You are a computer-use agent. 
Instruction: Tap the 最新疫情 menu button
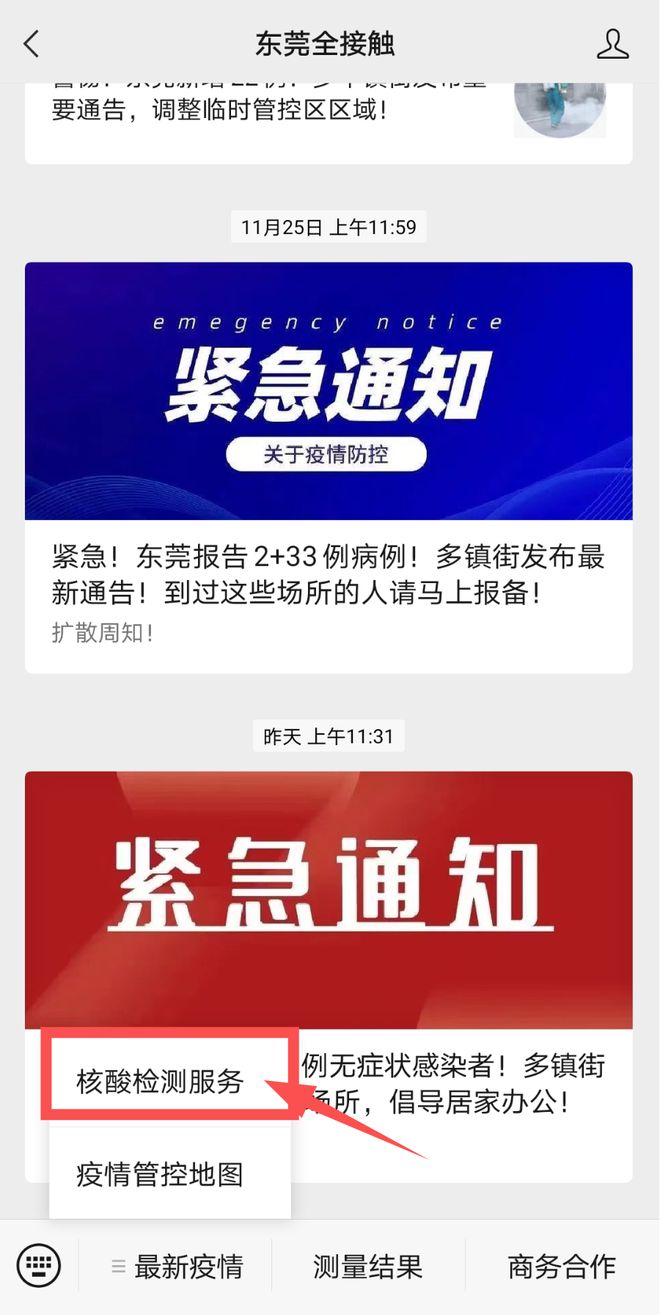pos(177,1267)
